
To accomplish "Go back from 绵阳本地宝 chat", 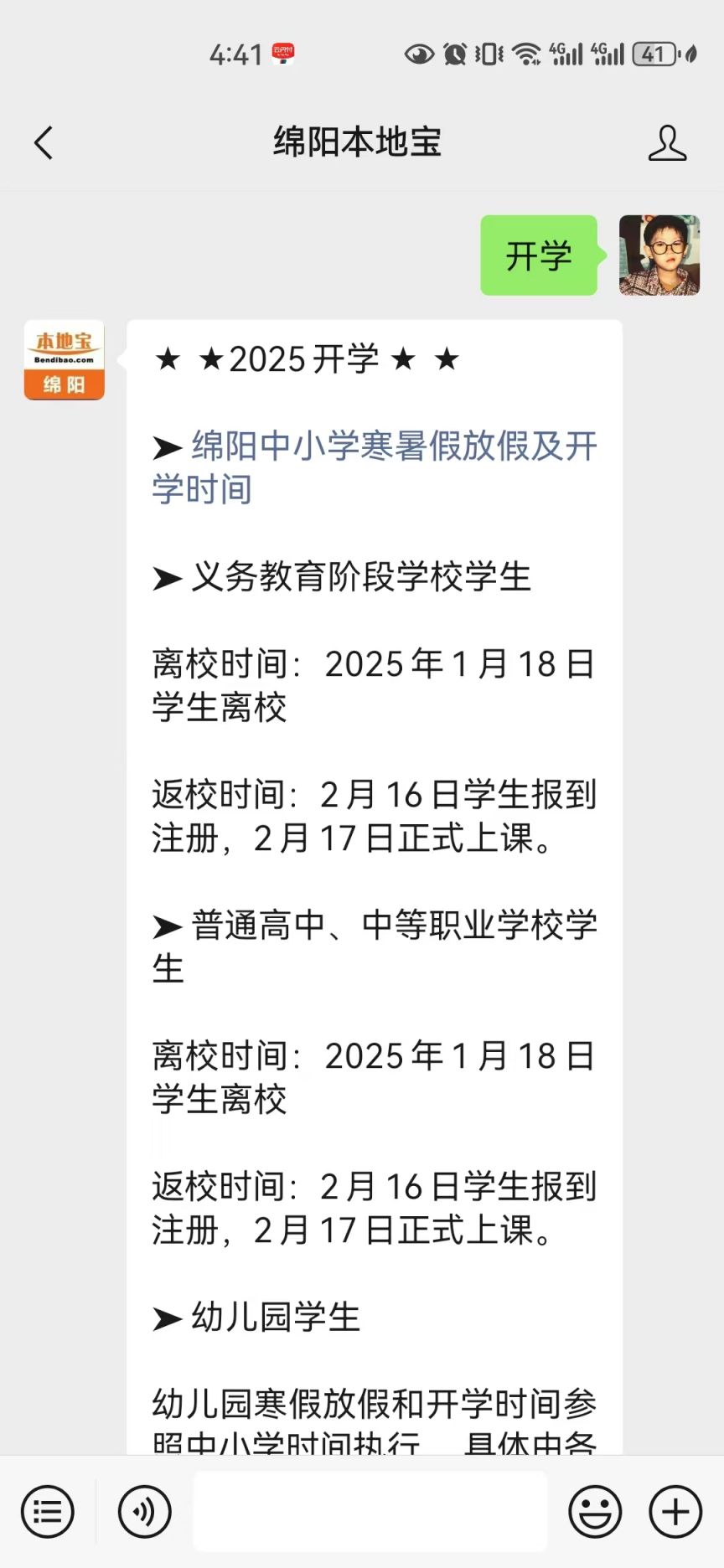I will click(44, 142).
